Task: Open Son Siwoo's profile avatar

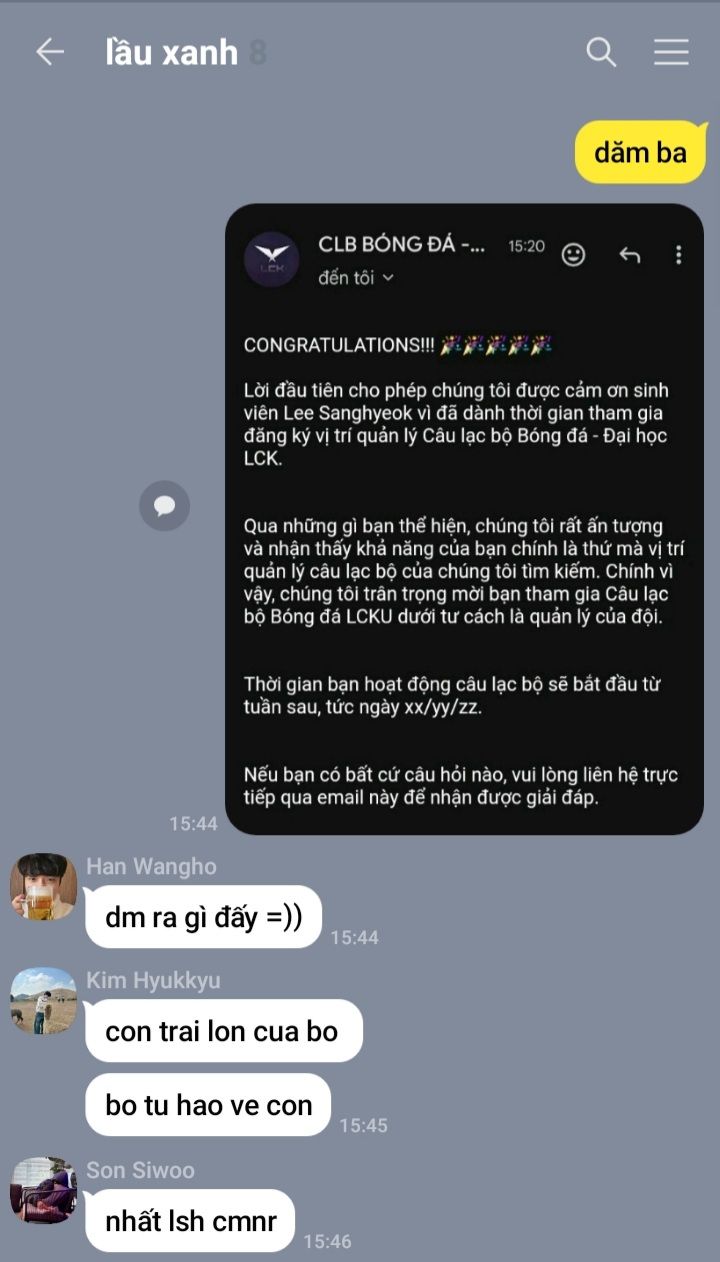Action: point(44,1190)
